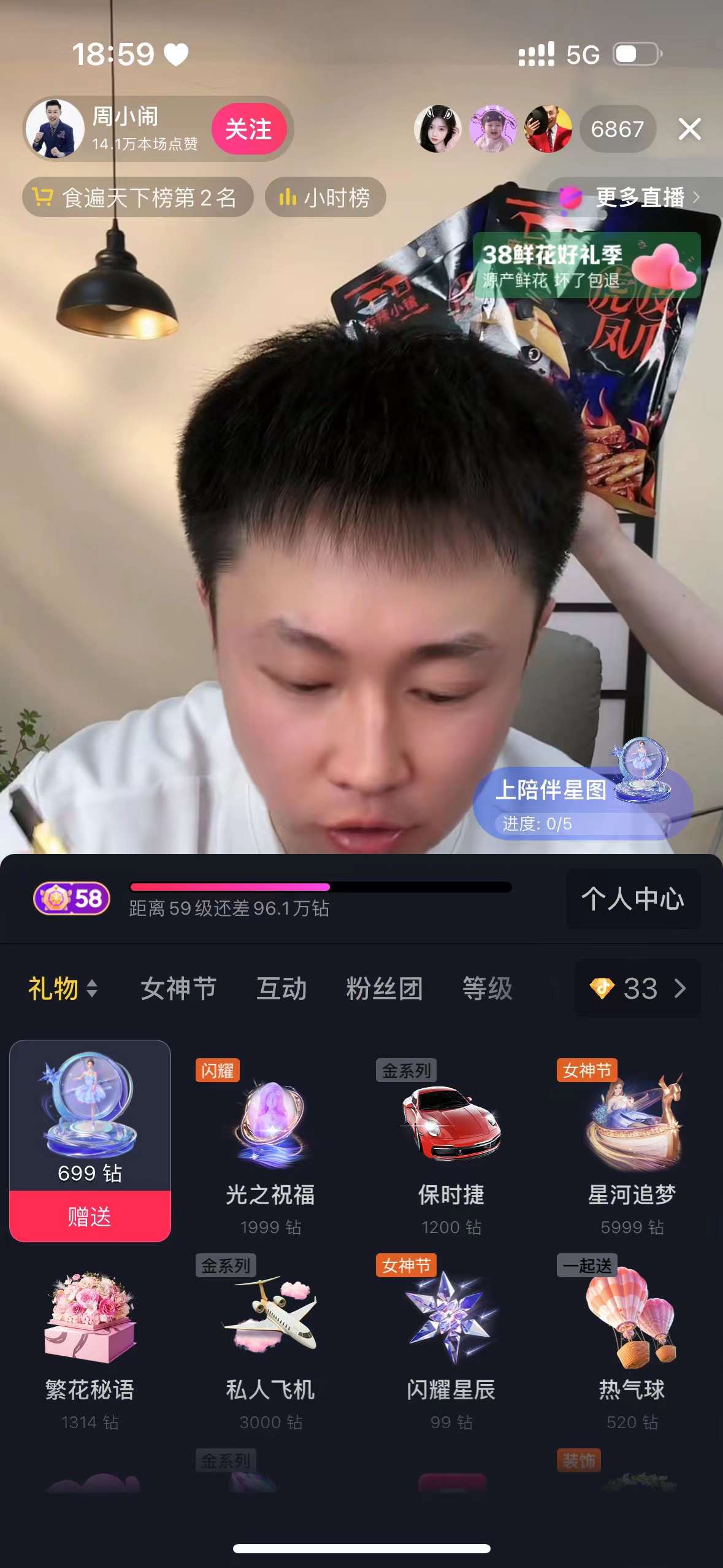Select the 保时捷 gift
Image resolution: width=723 pixels, height=1568 pixels.
click(x=451, y=1147)
